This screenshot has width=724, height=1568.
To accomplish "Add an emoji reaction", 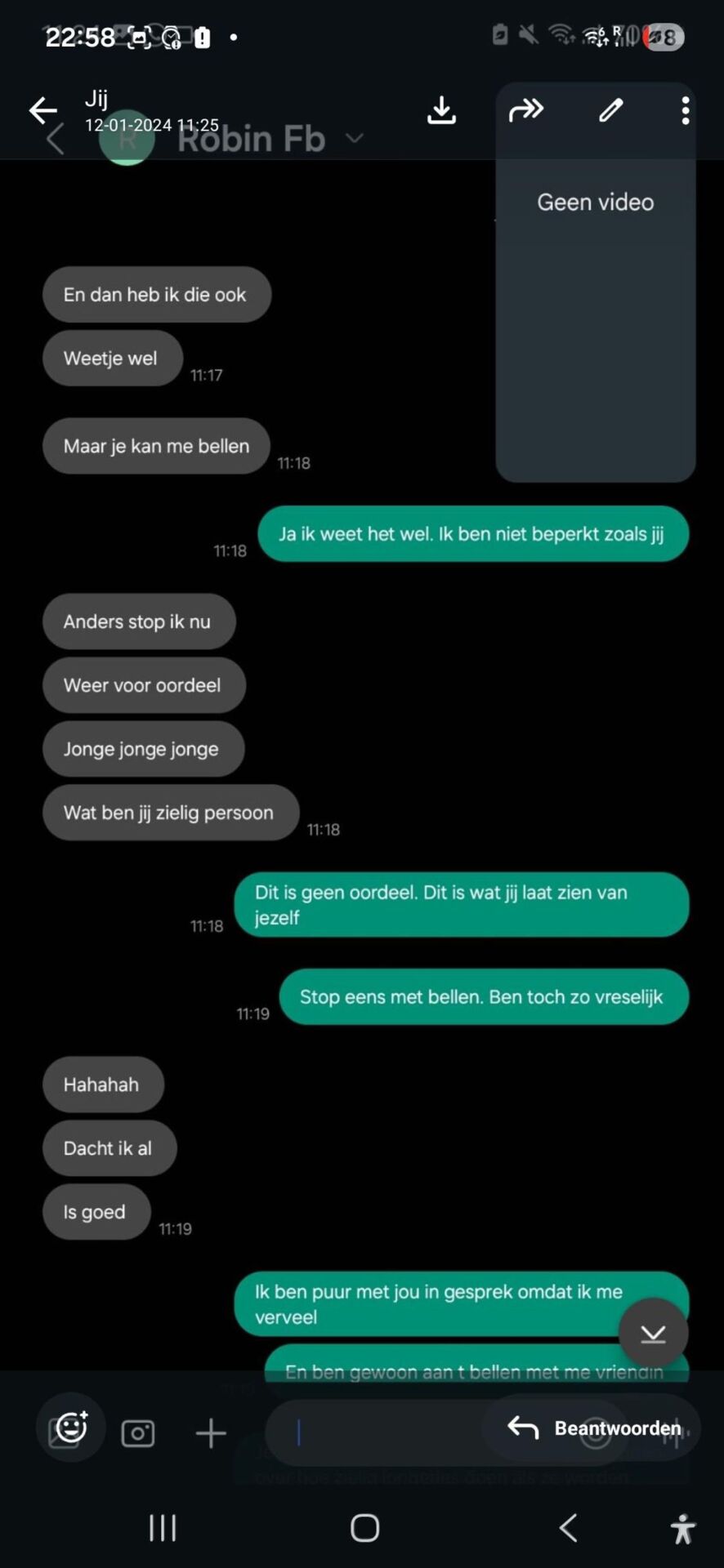I will click(71, 1426).
